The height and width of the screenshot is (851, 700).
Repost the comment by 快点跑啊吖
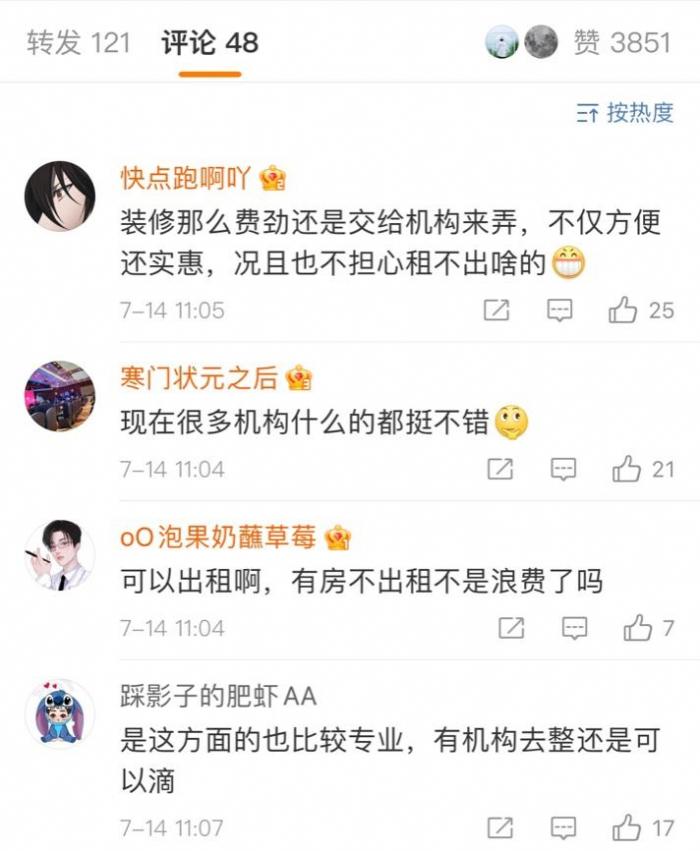497,310
